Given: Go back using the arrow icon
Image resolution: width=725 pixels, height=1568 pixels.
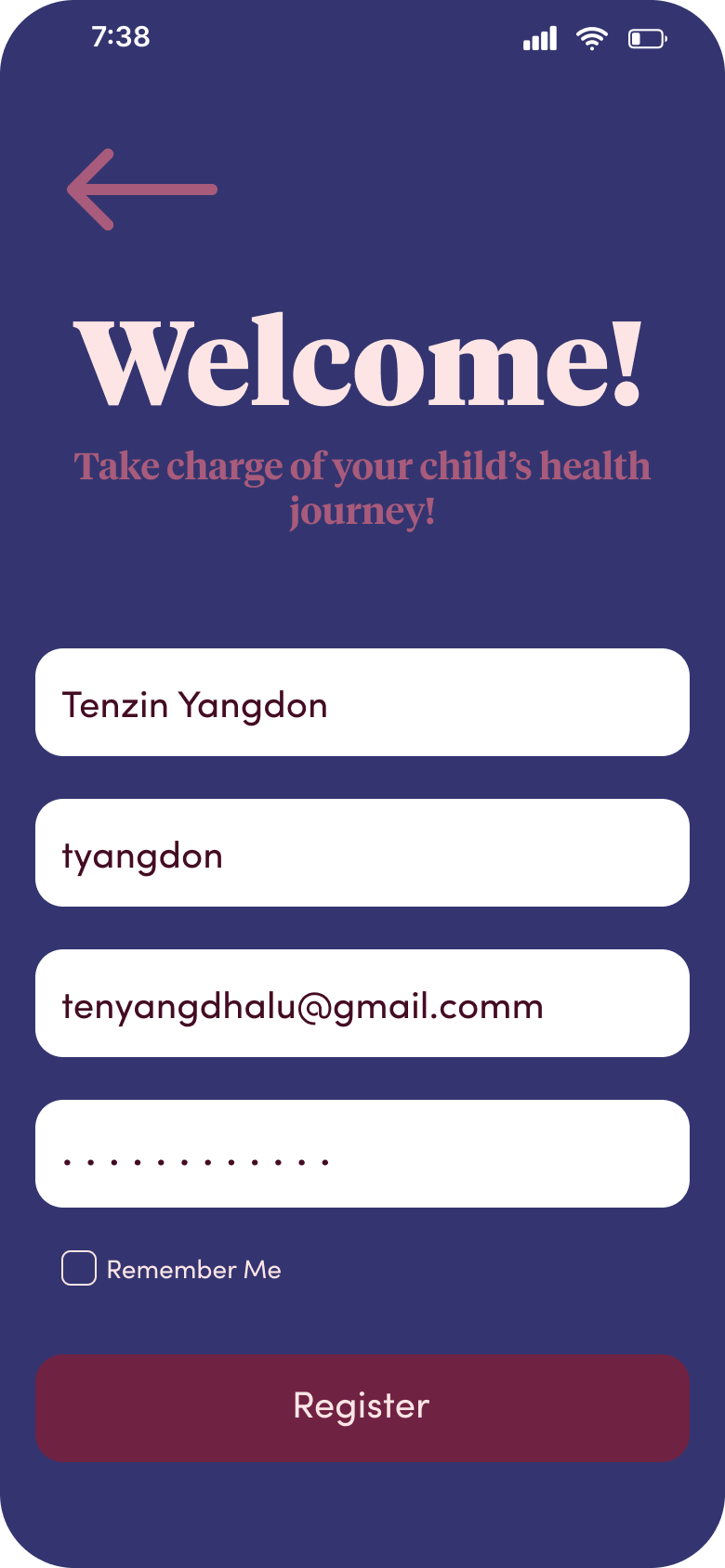Looking at the screenshot, I should tap(142, 189).
